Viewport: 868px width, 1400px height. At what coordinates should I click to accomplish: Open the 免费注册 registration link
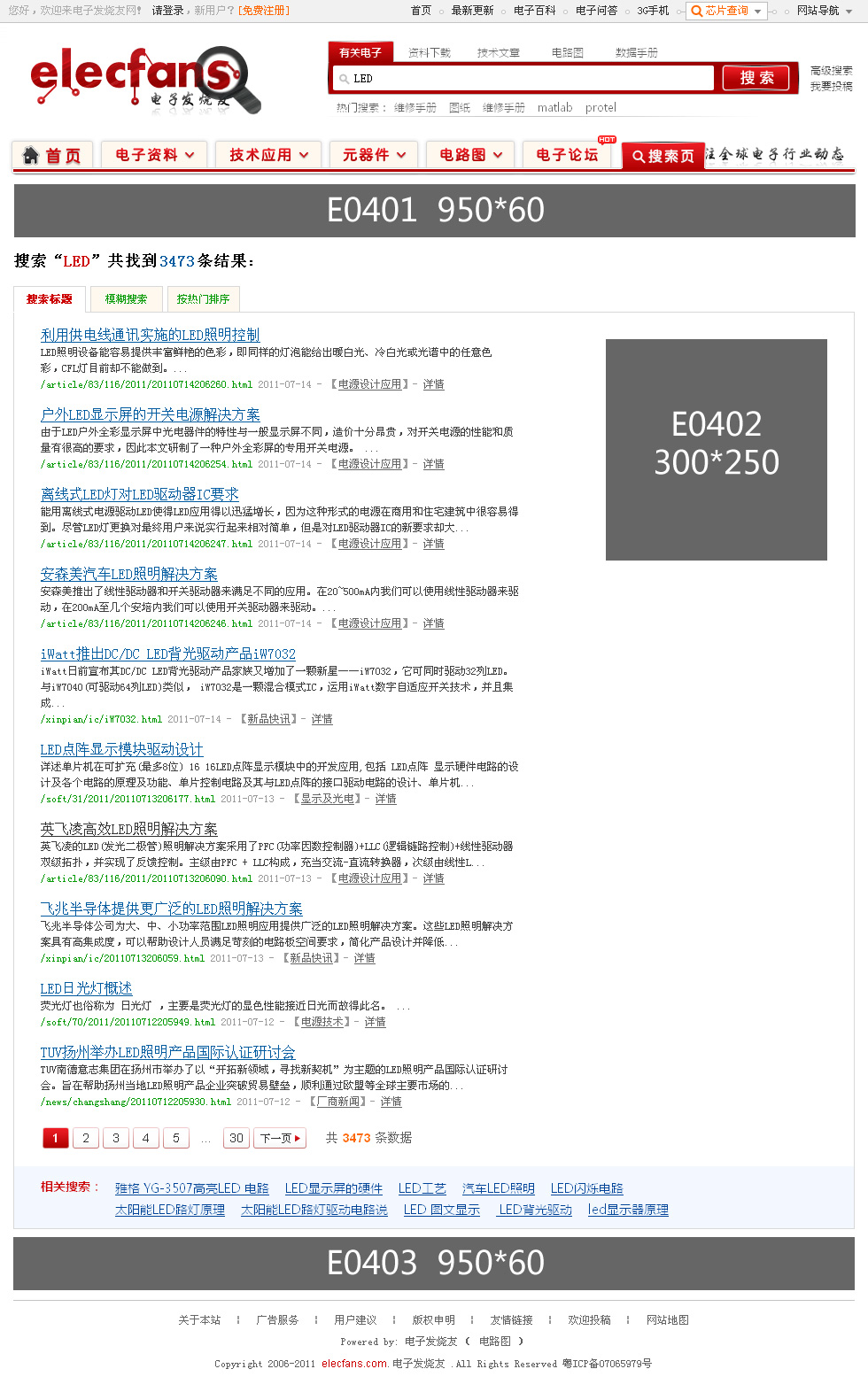(x=264, y=11)
